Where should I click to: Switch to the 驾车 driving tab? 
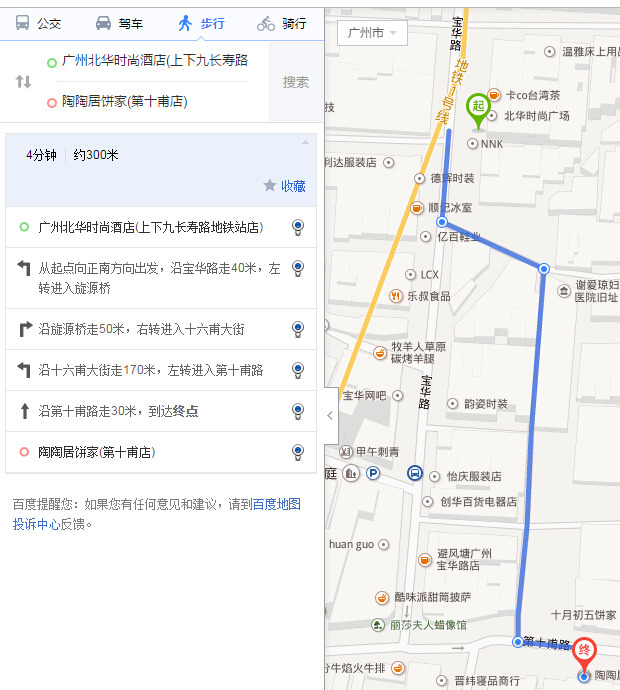coord(119,23)
